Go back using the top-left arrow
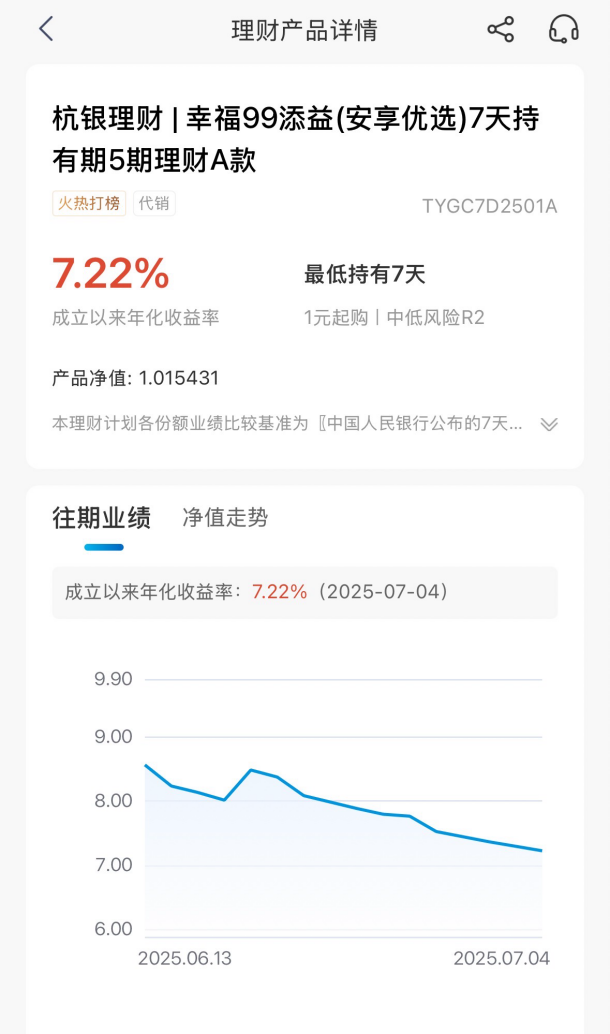 pos(46,29)
